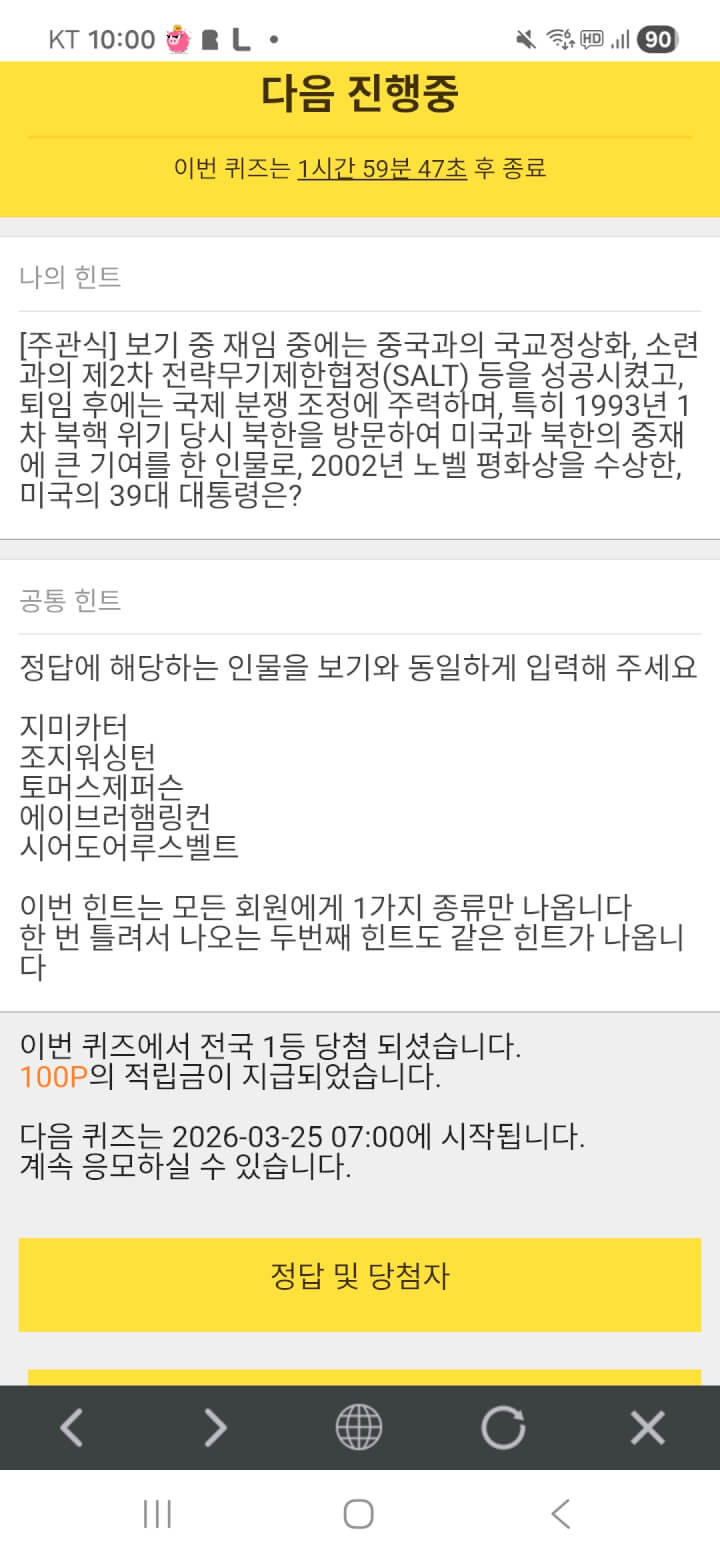Go back in the in-app browser
Screen dimensions: 720x1560
[71, 1427]
